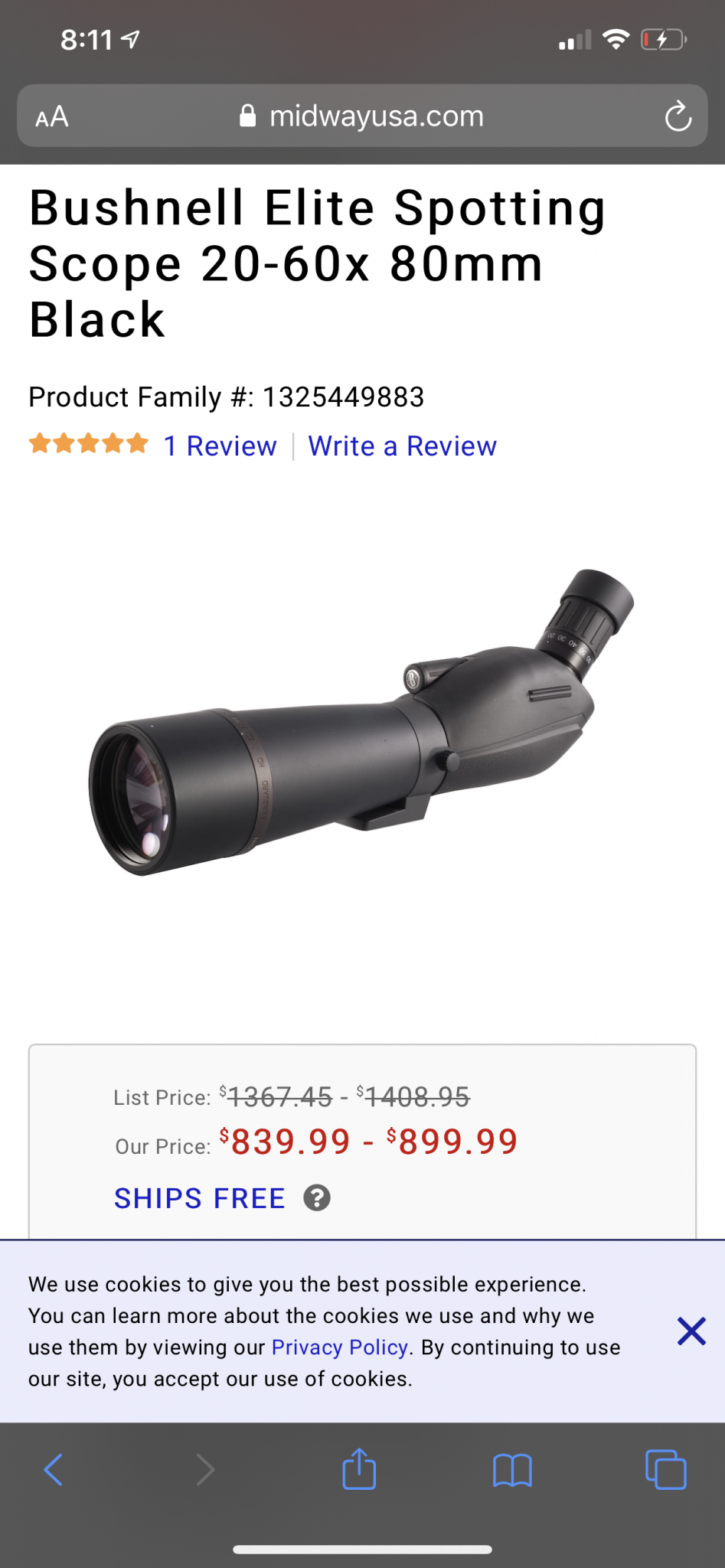Open Safari bookmarks
The image size is (725, 1568).
[x=512, y=1469]
